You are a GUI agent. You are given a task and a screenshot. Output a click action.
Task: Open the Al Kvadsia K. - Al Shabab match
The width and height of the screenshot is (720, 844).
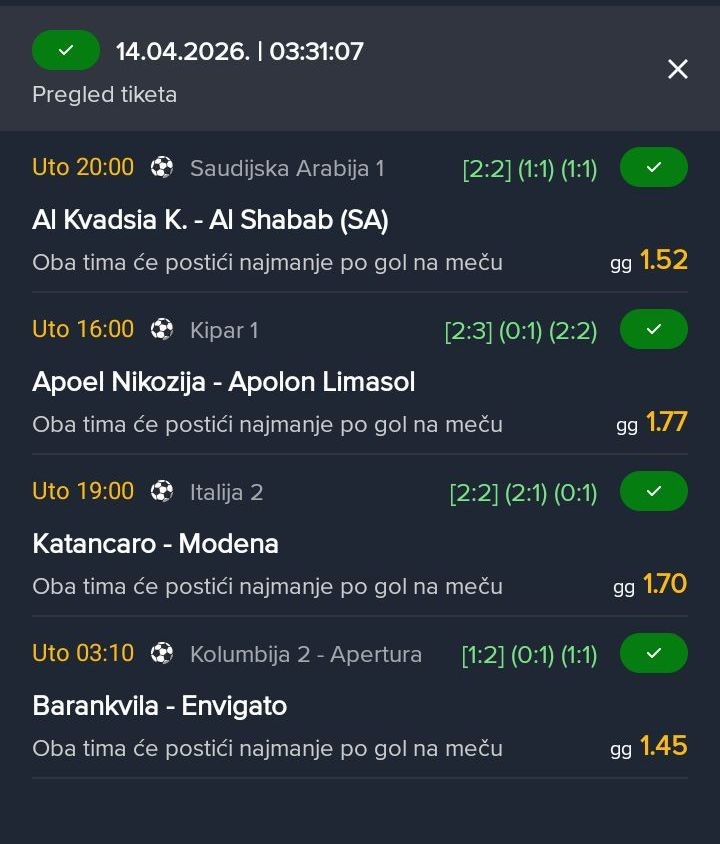(x=211, y=219)
